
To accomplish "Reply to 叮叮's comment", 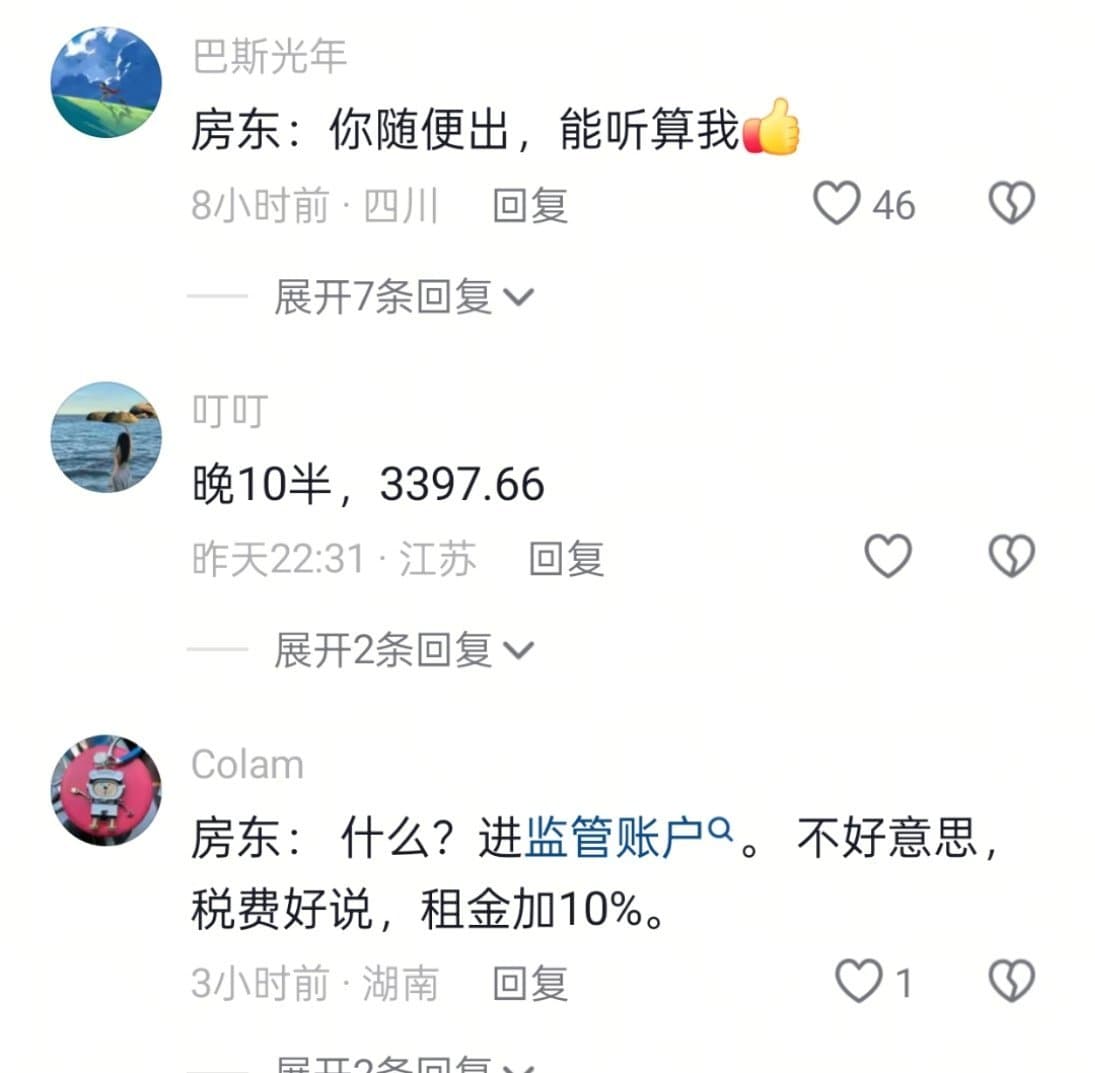I will pos(566,559).
